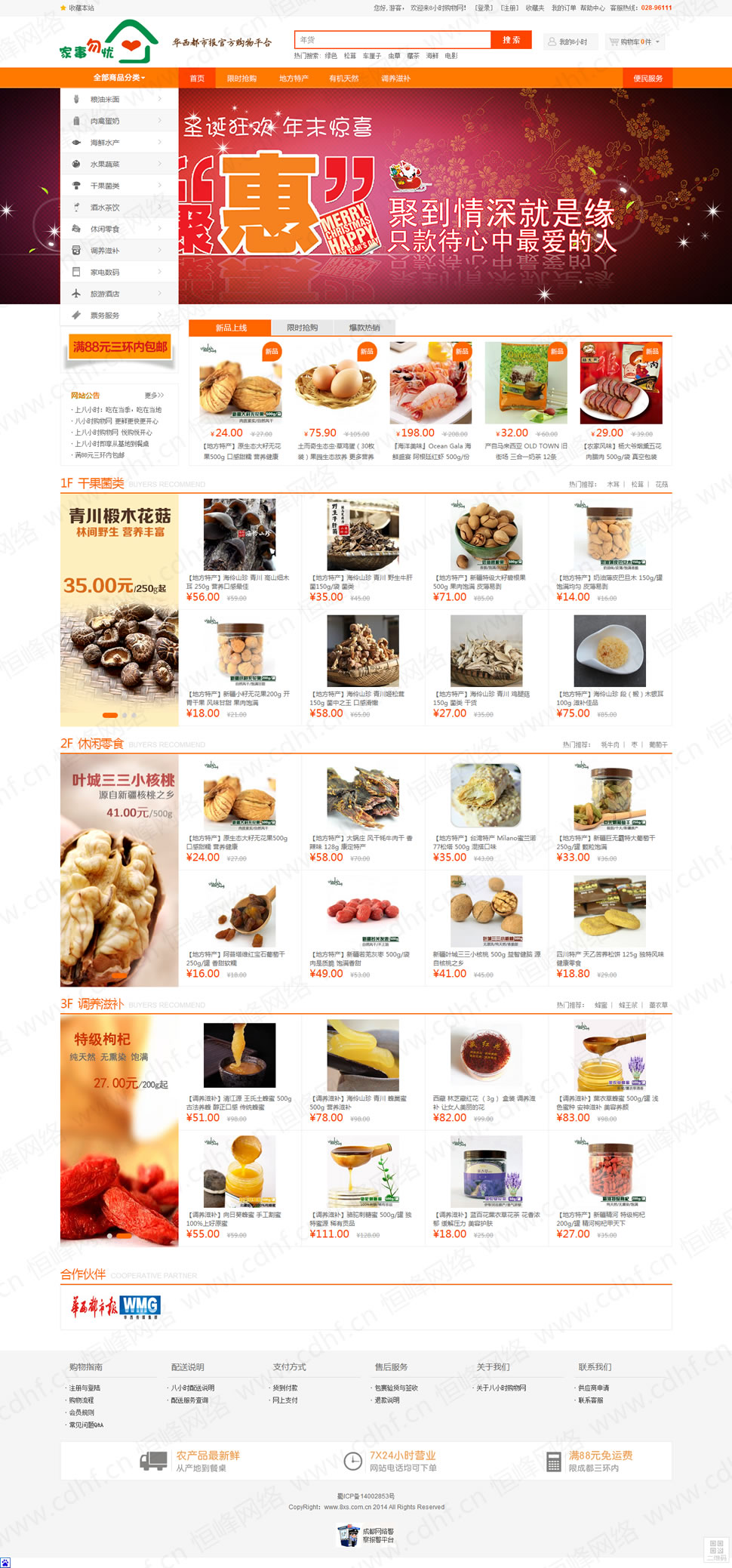
Task: Open the 购物车 shopping cart dropdown
Action: [x=635, y=42]
